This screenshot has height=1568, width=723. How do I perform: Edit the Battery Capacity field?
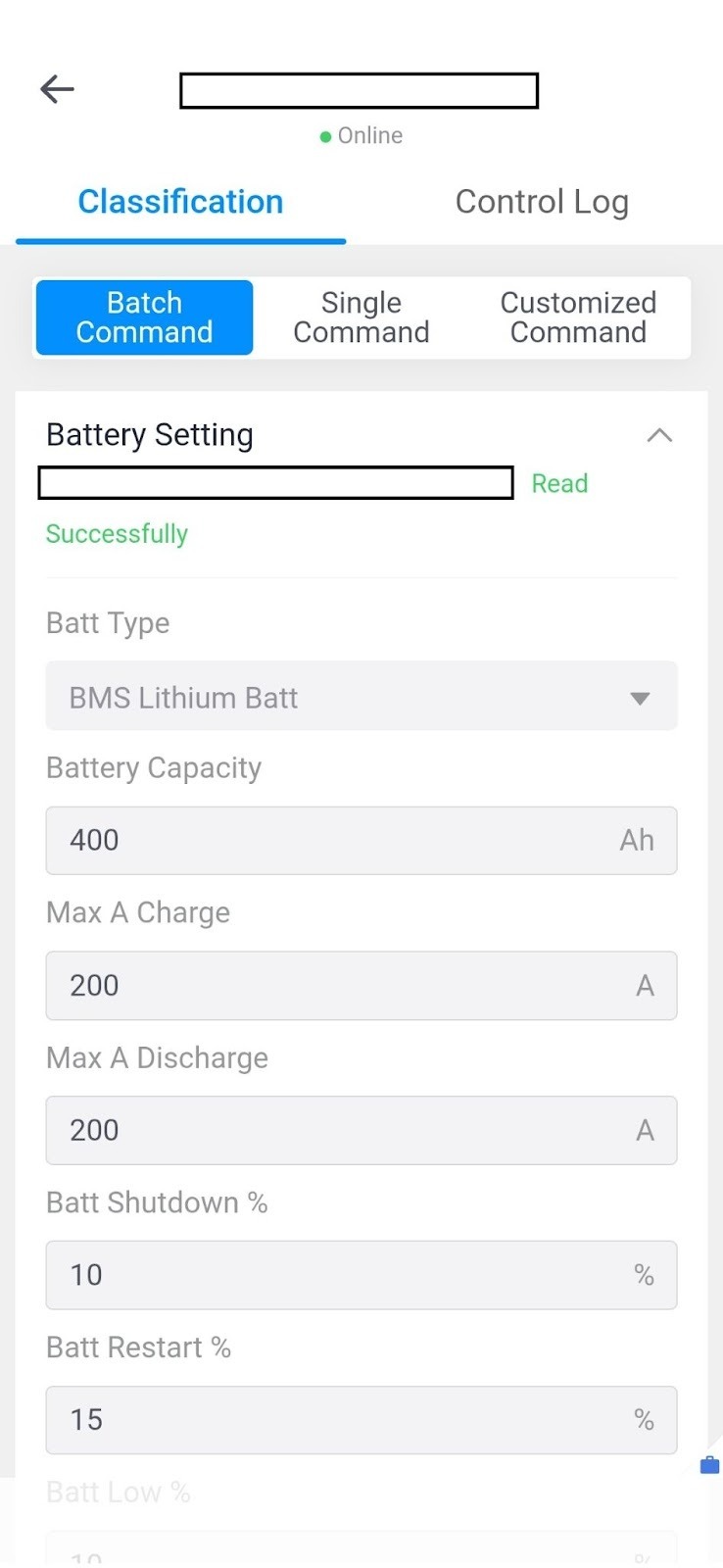(333, 841)
